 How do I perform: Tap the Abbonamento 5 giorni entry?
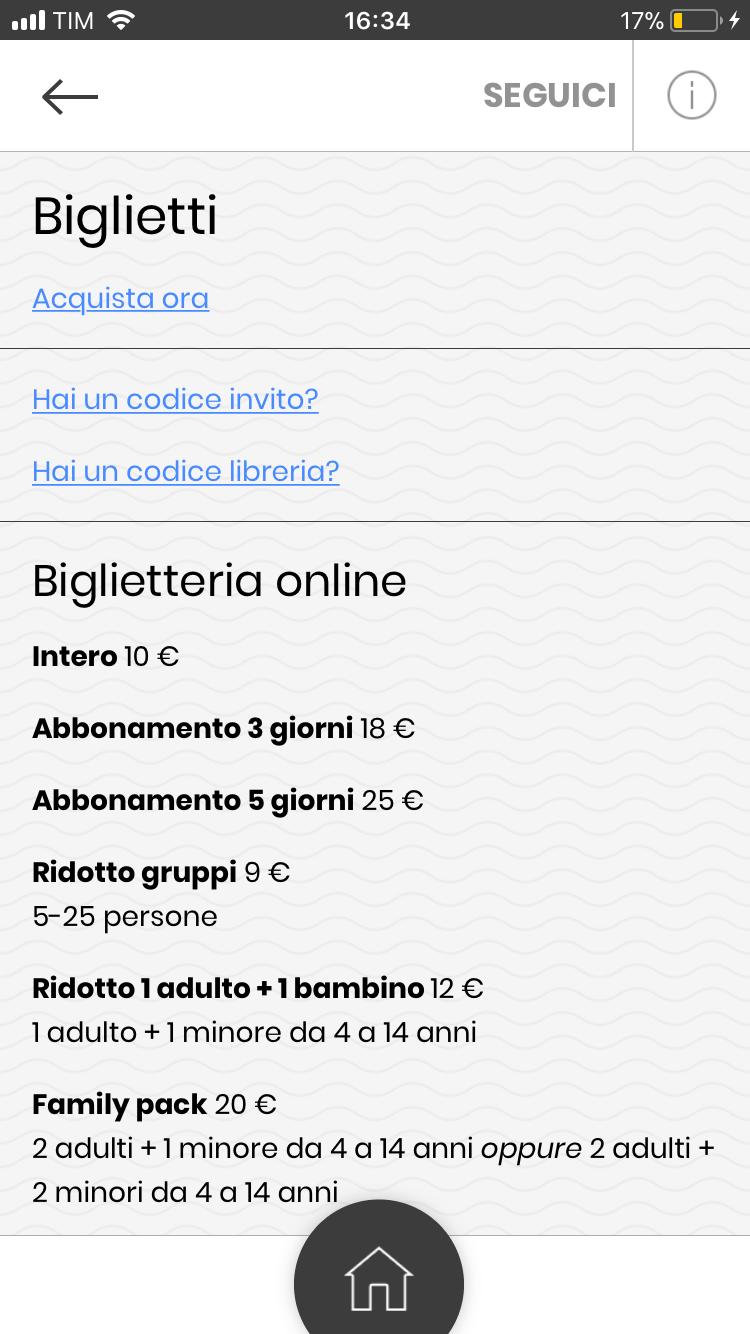coord(227,800)
